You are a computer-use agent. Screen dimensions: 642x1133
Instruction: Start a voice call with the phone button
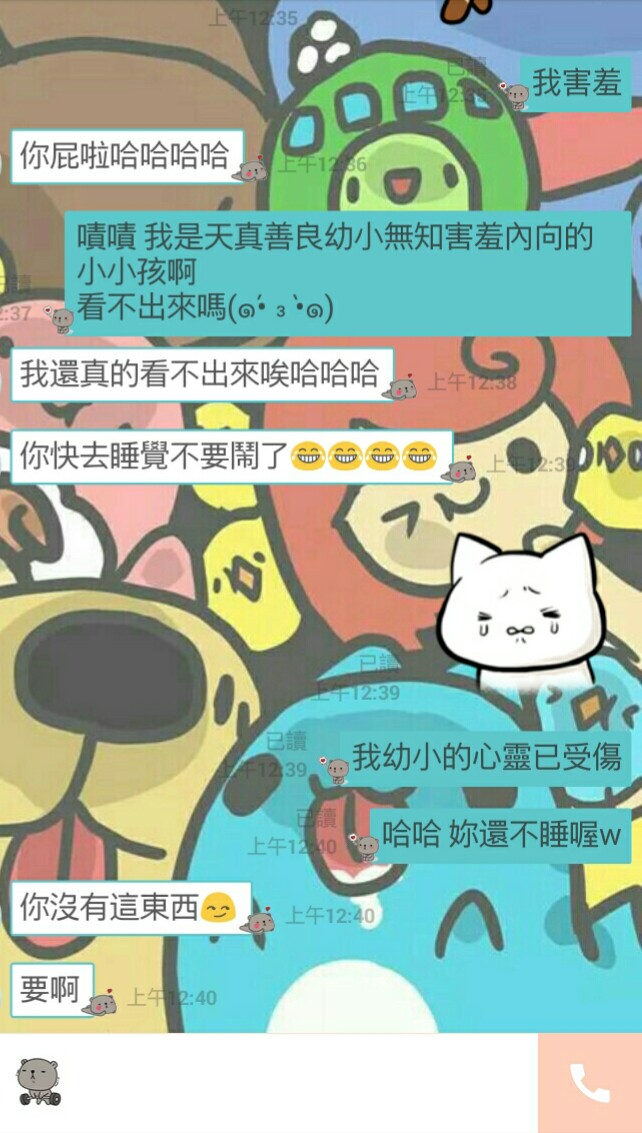(590, 1082)
